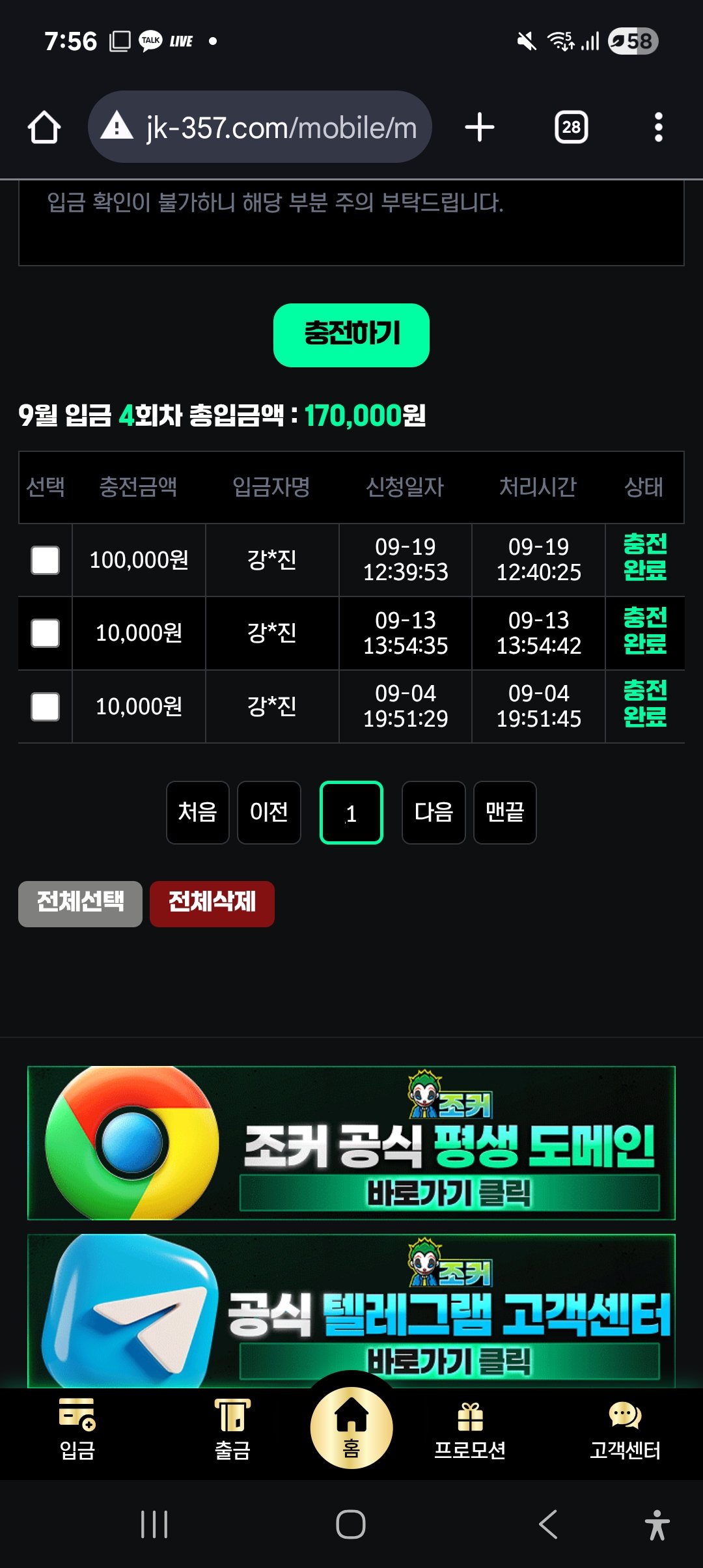Tap 전체선택 to select all rows
This screenshot has height=1568, width=703.
tap(80, 903)
